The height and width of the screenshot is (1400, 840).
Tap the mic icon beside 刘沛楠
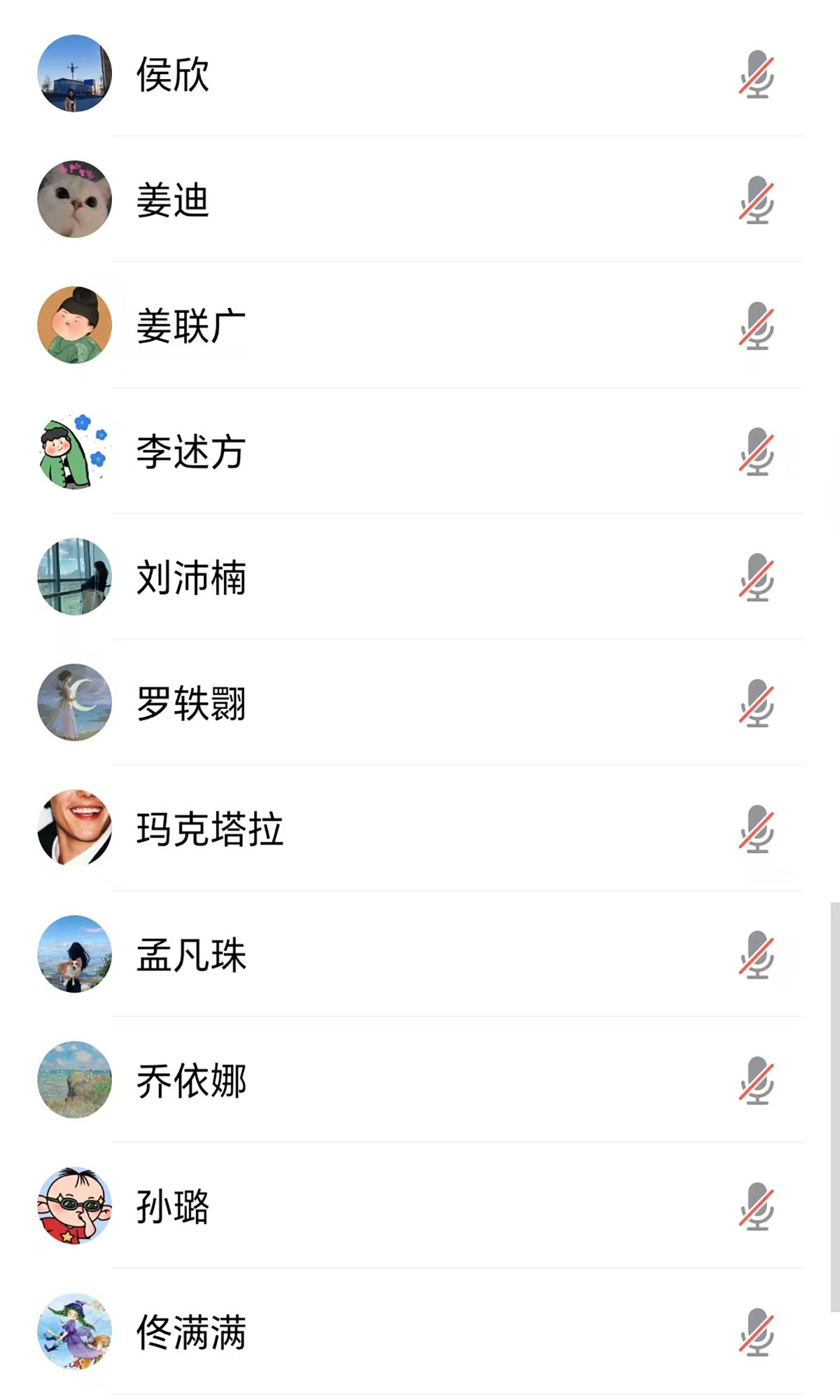pyautogui.click(x=756, y=577)
